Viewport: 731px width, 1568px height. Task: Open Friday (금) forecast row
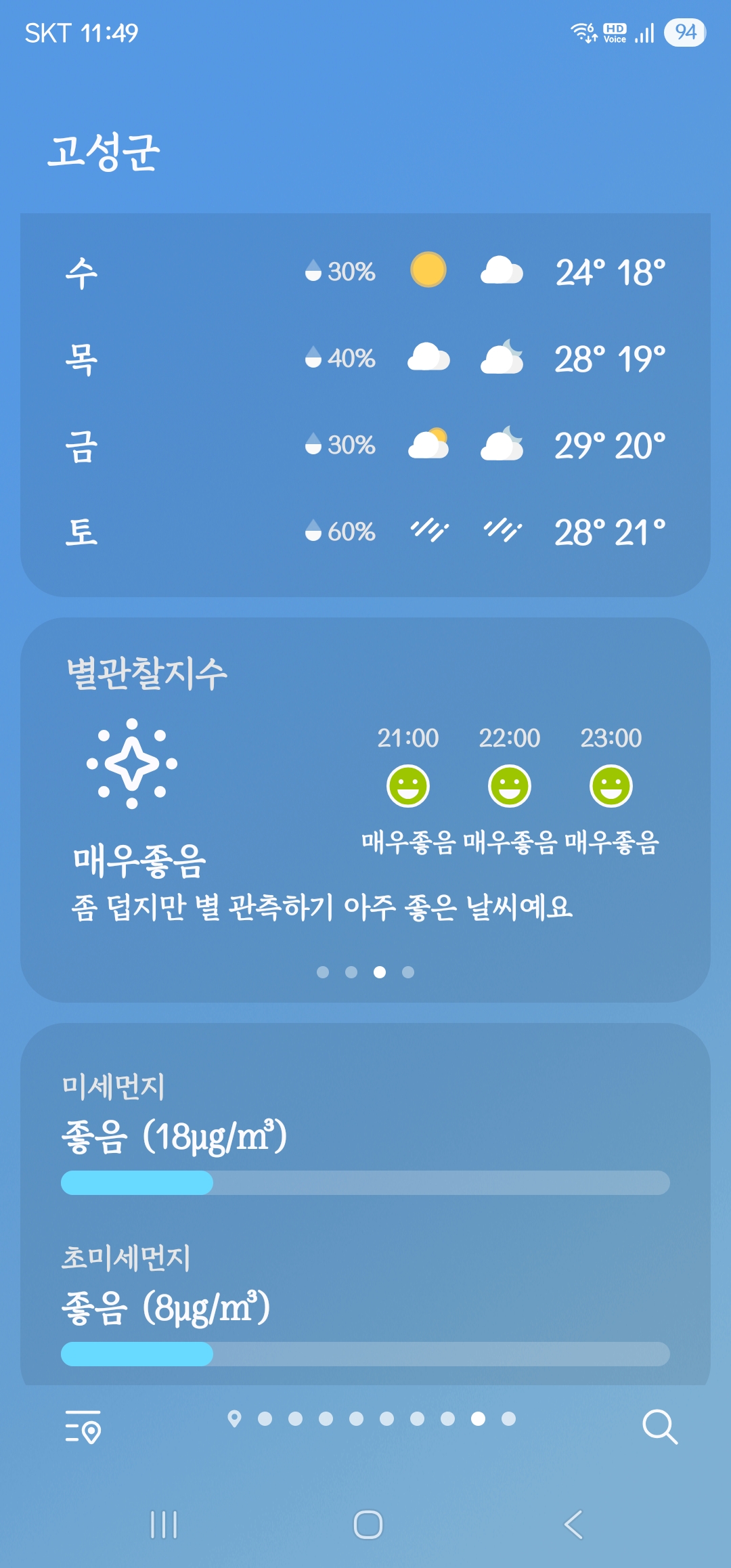coord(365,445)
